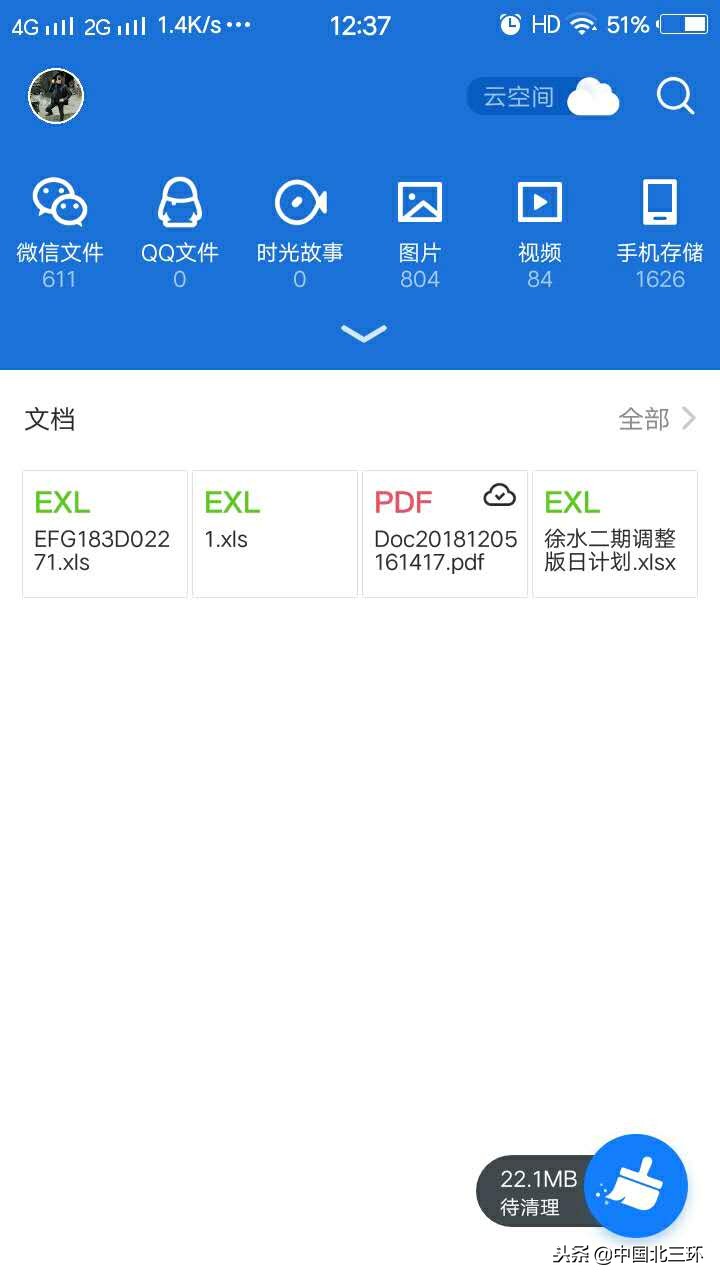The image size is (720, 1280).
Task: Open the 文档 section header
Action: point(49,419)
